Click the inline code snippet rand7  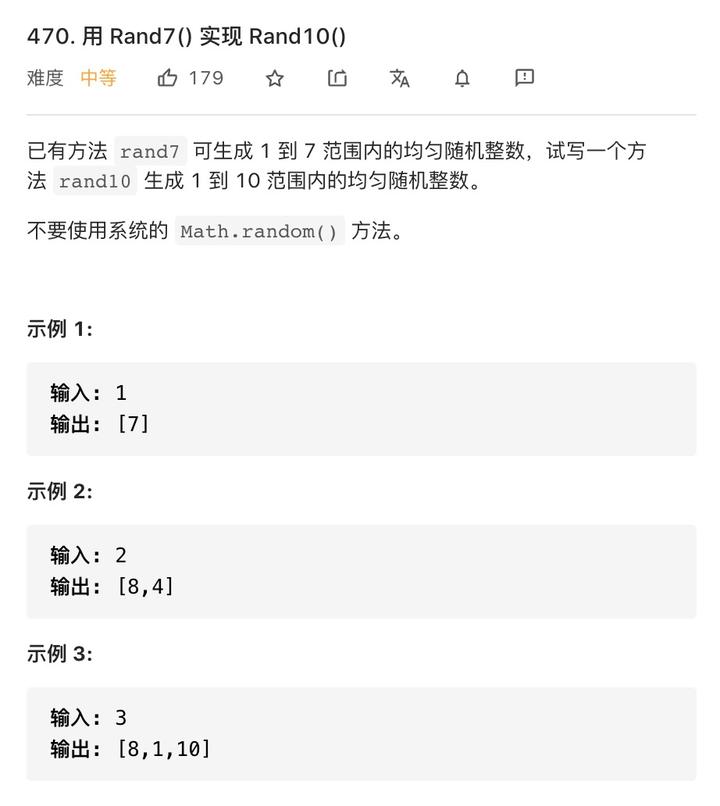[x=150, y=152]
